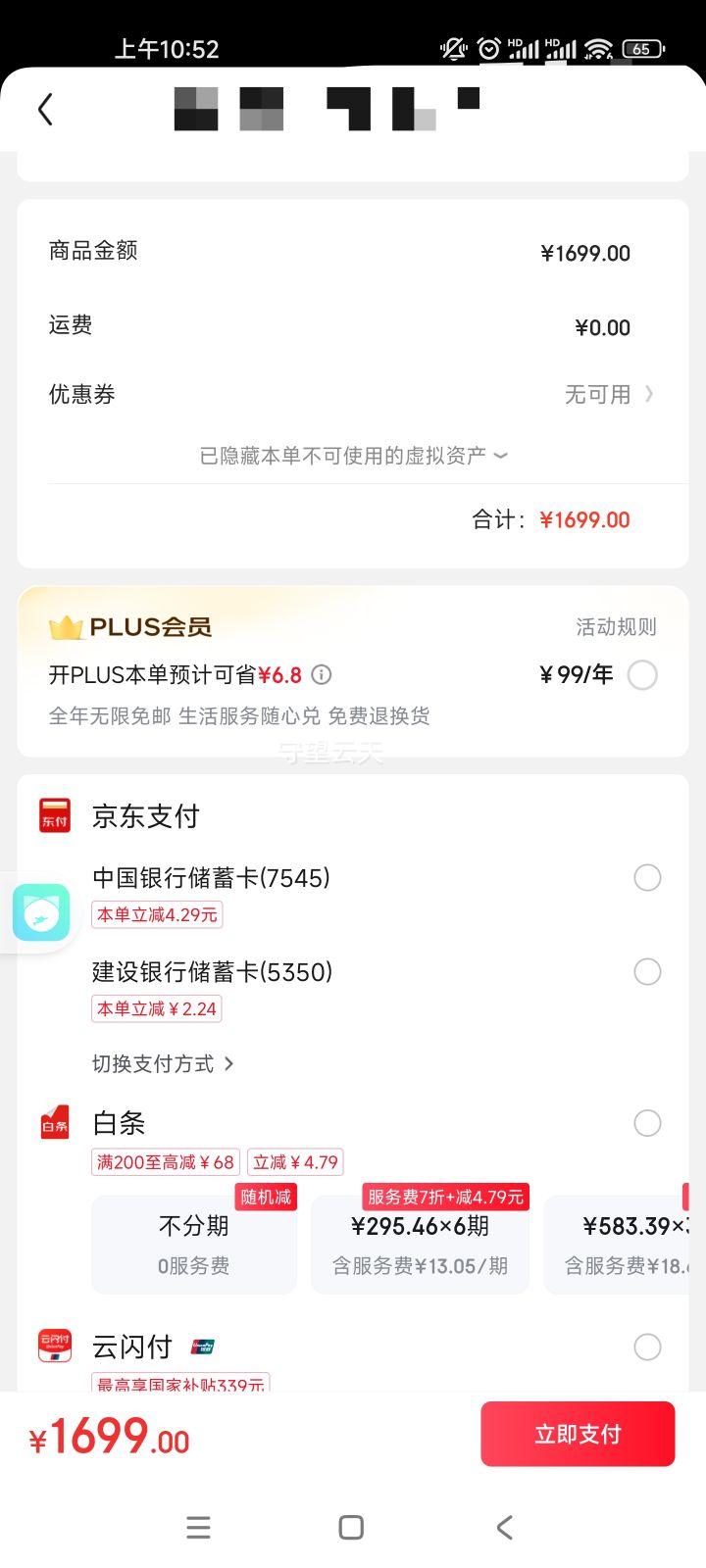
Task: Open the system recent apps menu
Action: tap(198, 1527)
